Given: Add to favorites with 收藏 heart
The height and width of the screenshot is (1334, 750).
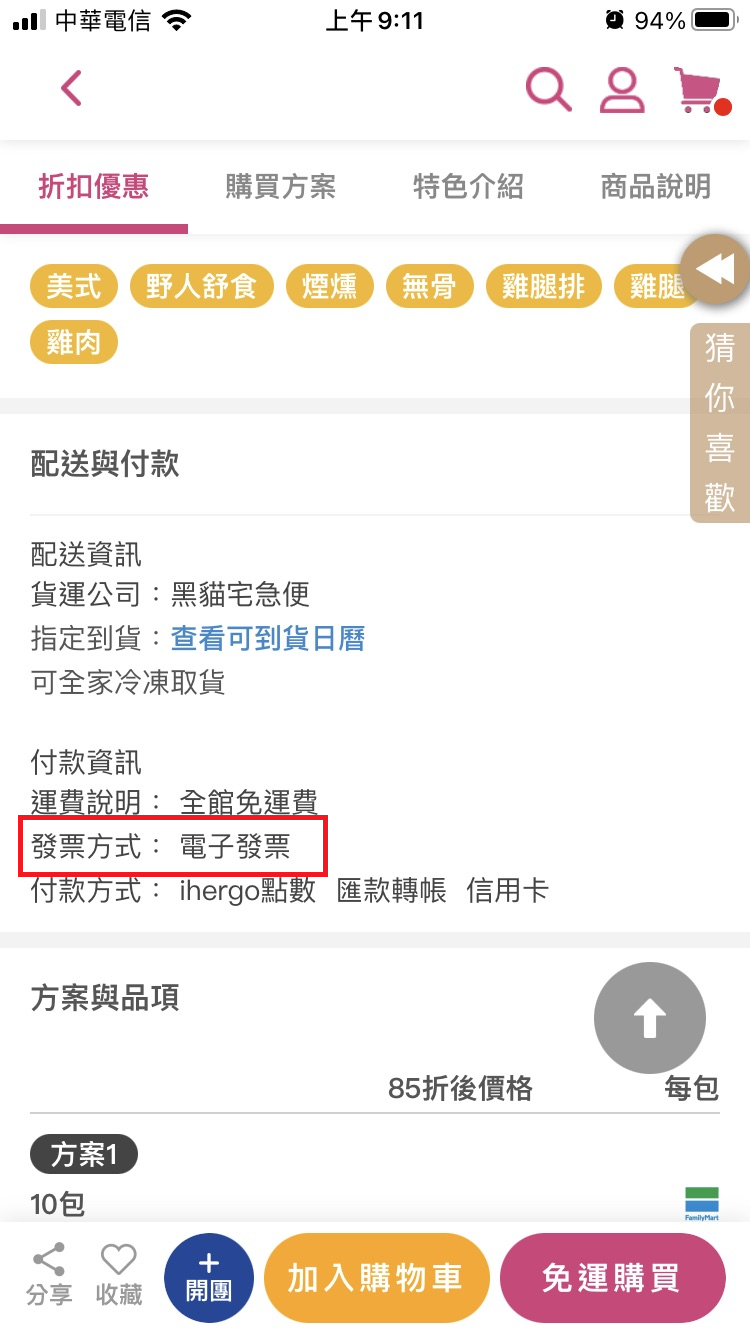Looking at the screenshot, I should (119, 1274).
